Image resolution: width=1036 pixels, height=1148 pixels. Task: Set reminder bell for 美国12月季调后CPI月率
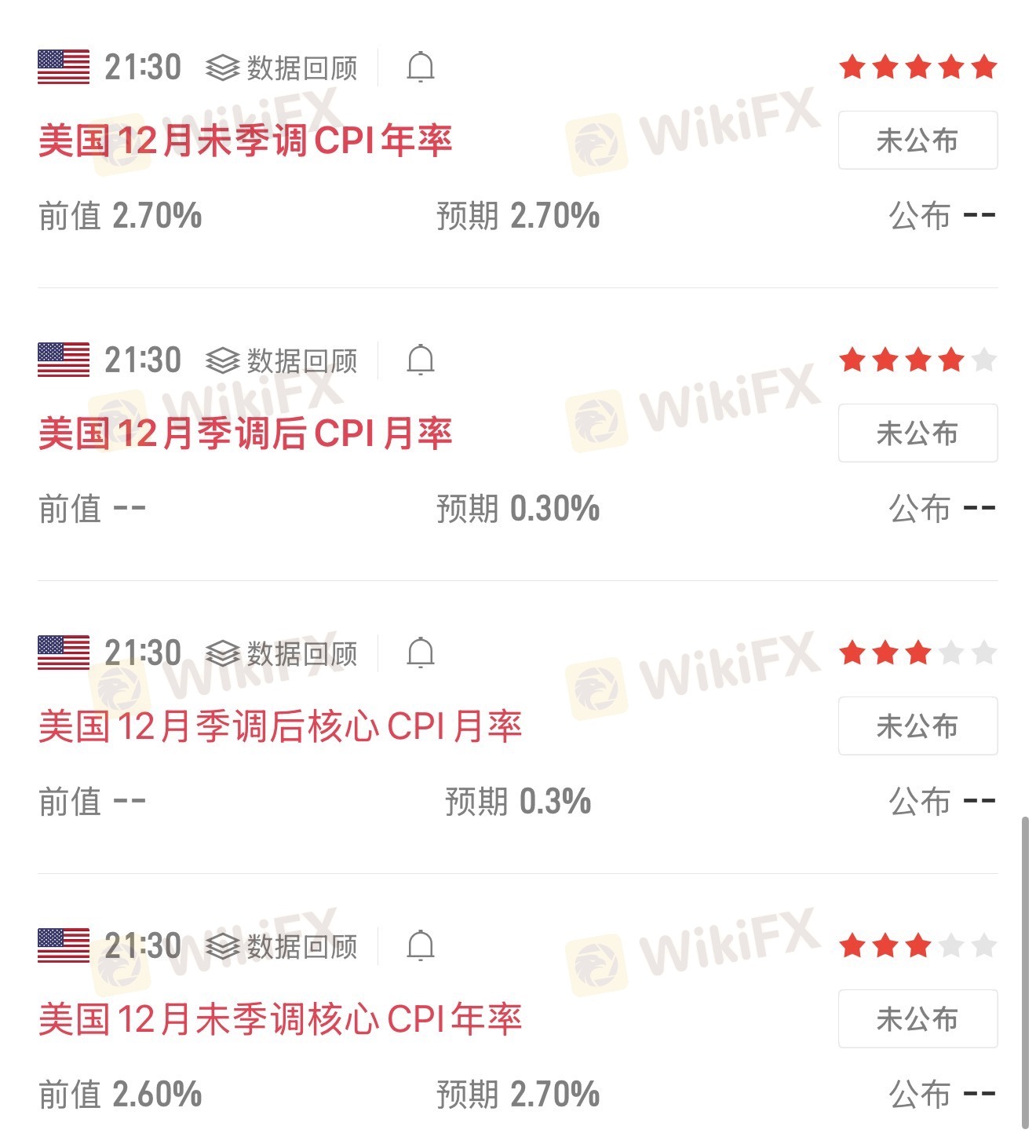[421, 360]
